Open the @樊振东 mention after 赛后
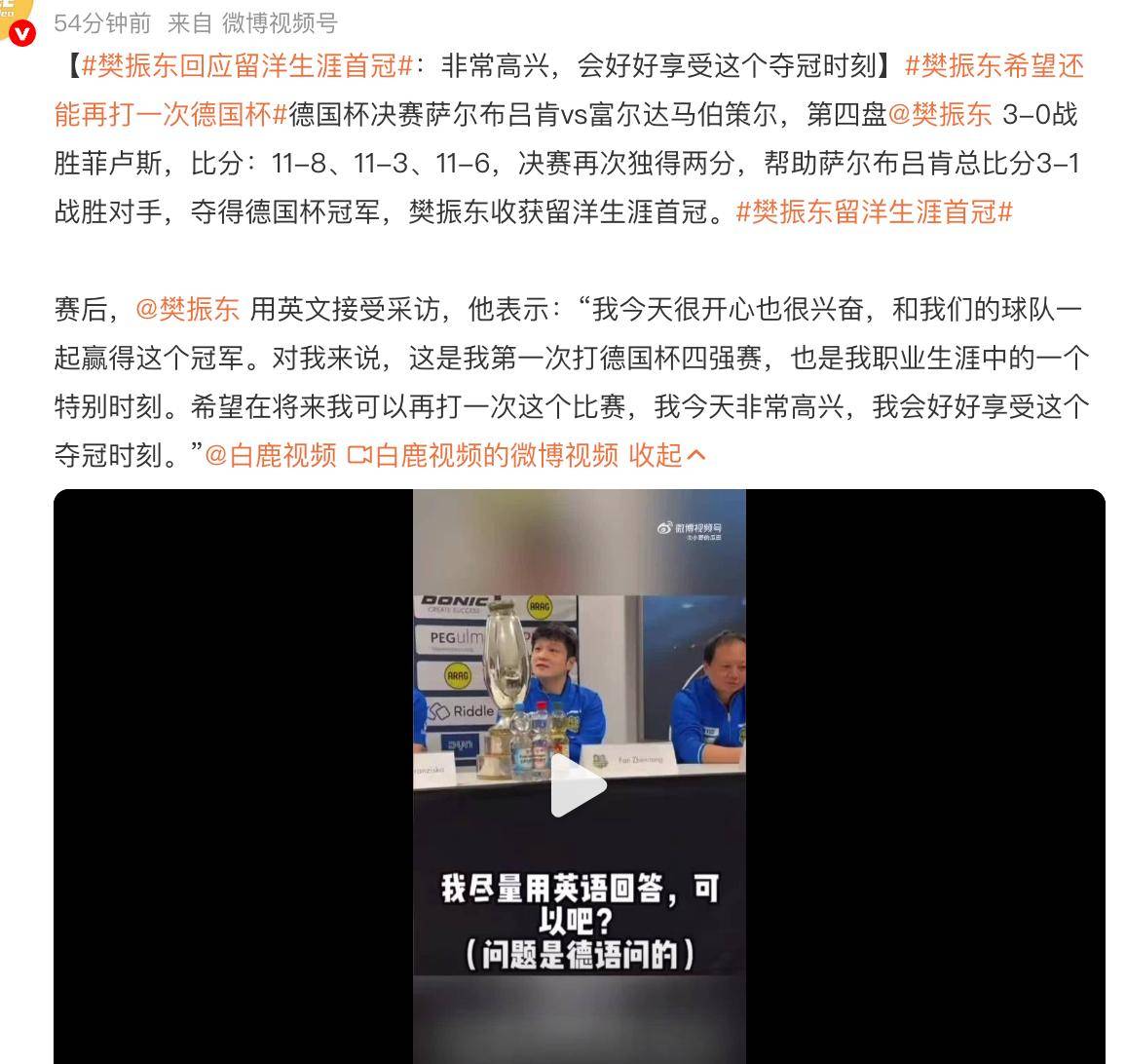The image size is (1126, 1064). 187,309
